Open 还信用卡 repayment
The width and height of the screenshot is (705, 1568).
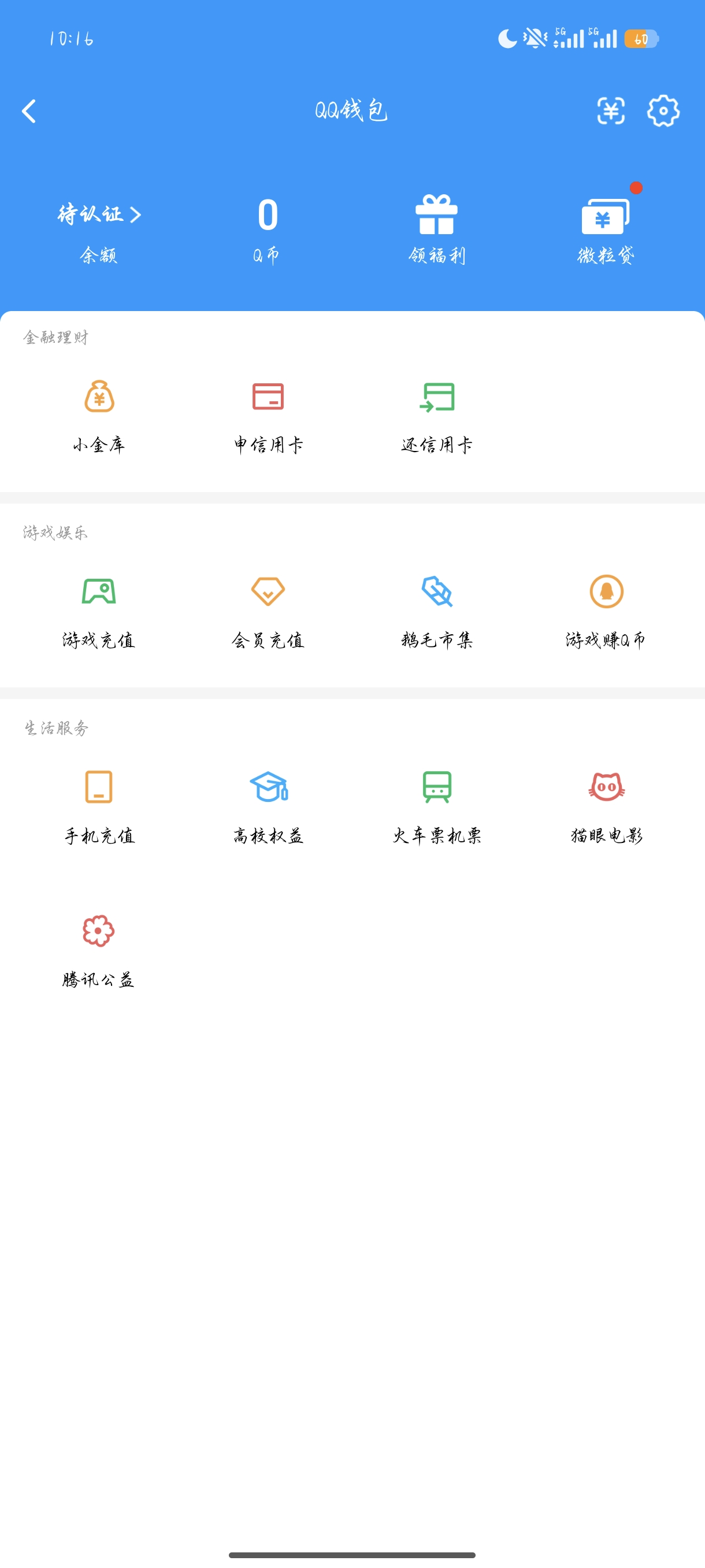coord(437,417)
